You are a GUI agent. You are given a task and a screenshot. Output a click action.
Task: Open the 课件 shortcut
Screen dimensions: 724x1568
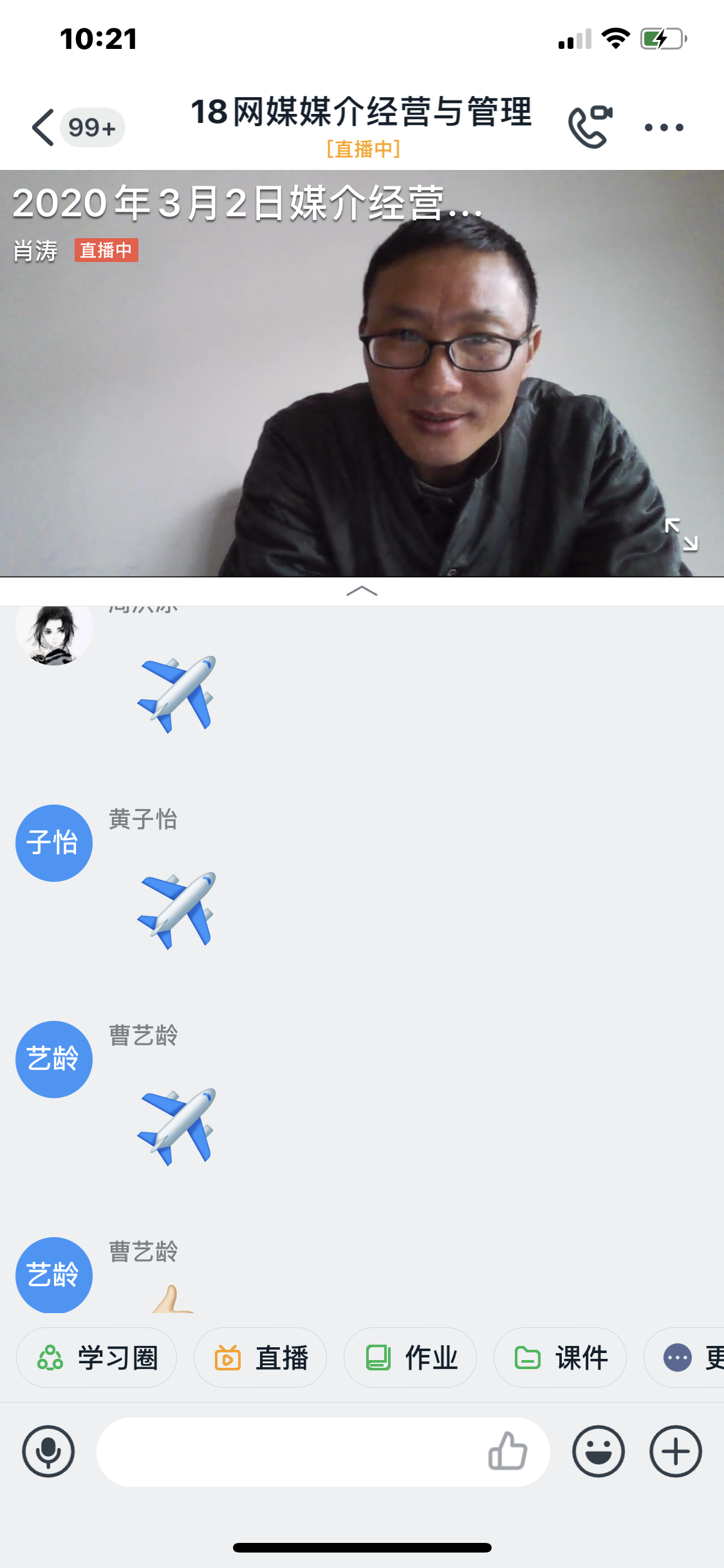pyautogui.click(x=560, y=1358)
